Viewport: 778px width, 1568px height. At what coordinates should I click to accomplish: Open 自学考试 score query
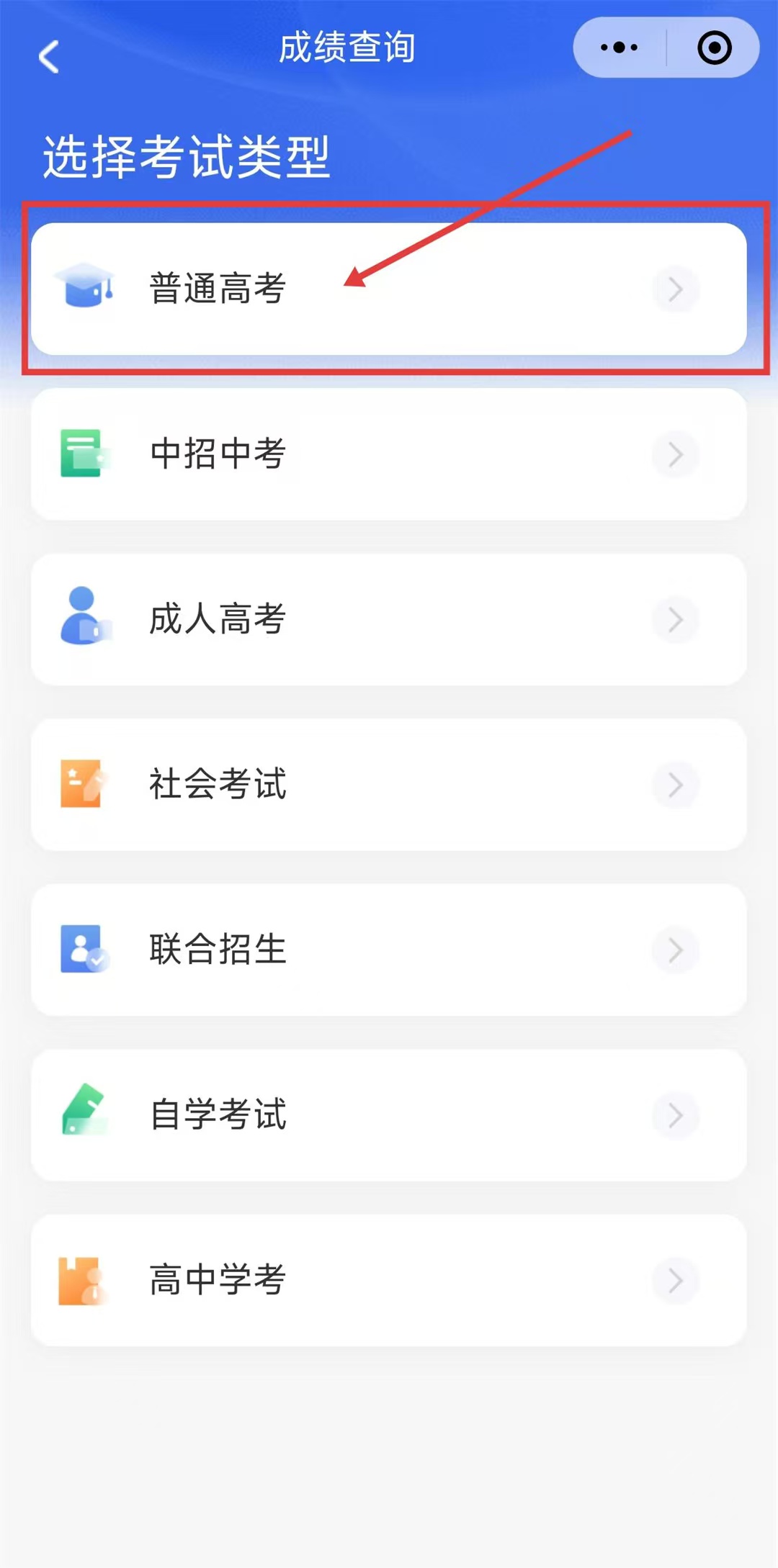pyautogui.click(x=389, y=1115)
